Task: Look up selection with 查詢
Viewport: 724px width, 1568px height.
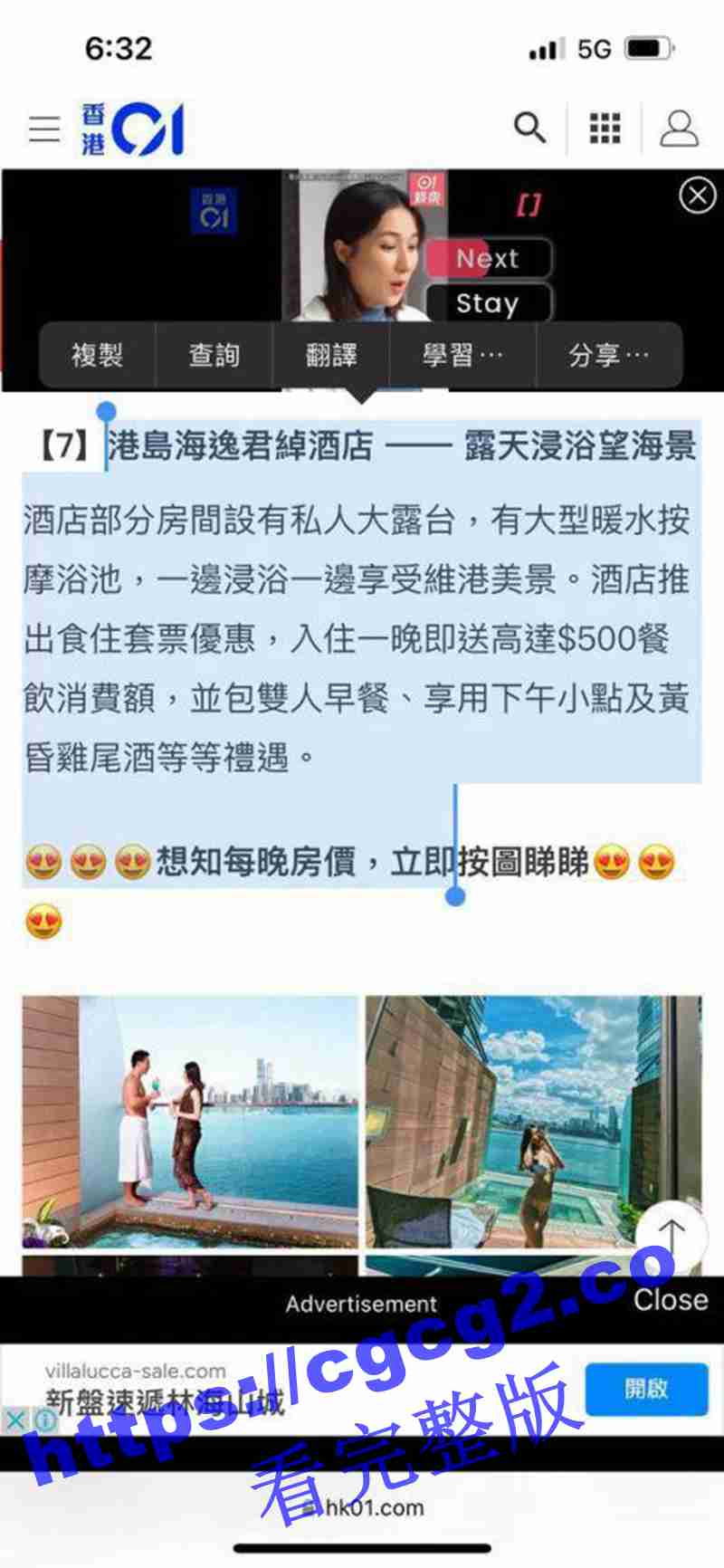Action: click(214, 355)
